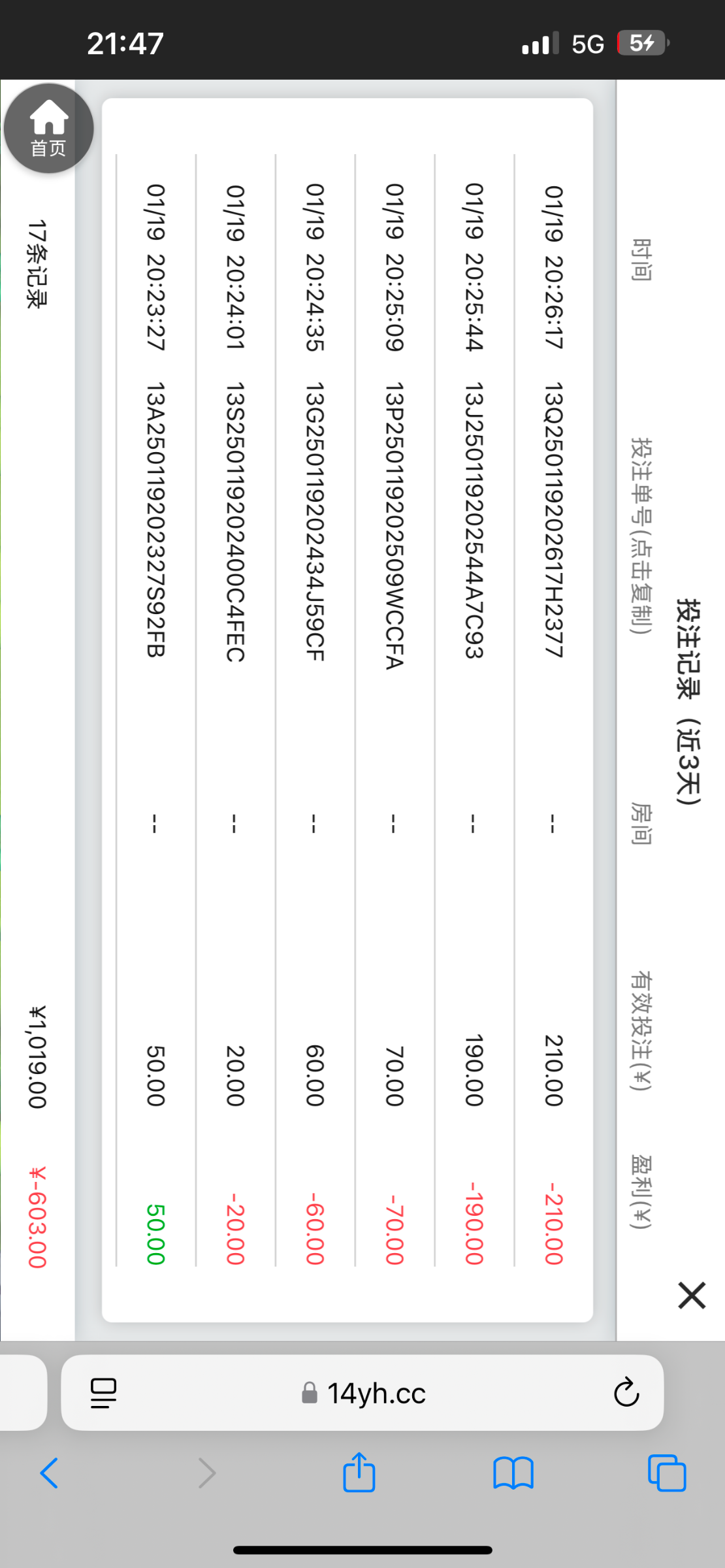Go back to the previous page
This screenshot has width=725, height=1568.
[x=50, y=1473]
